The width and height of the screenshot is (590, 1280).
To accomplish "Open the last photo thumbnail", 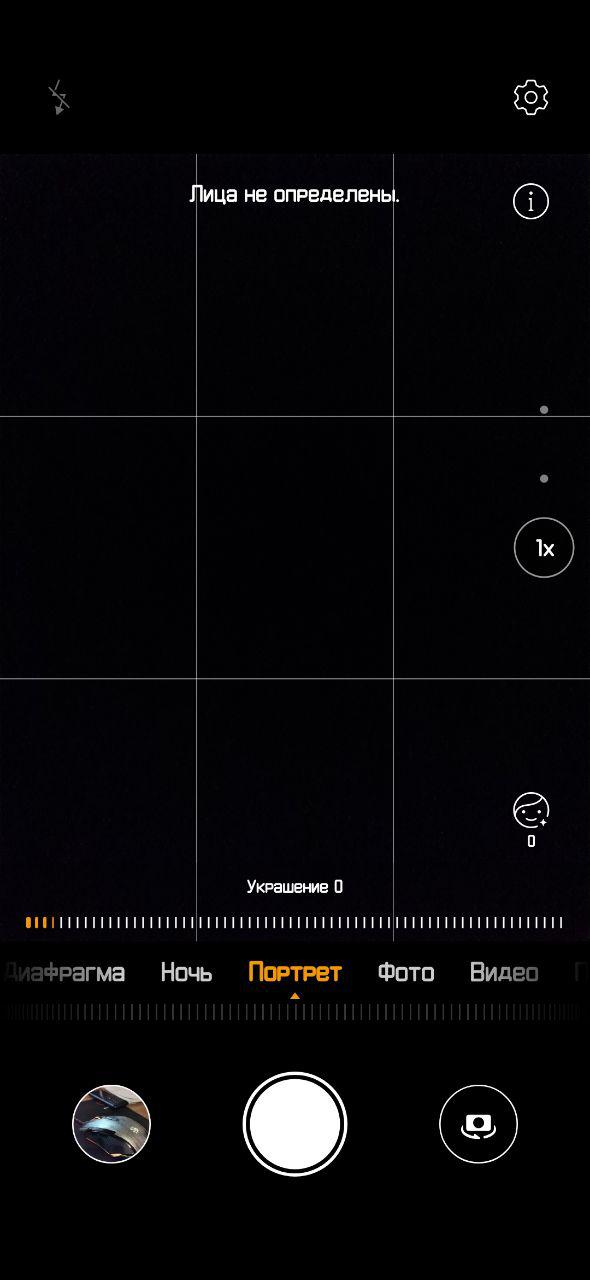I will point(112,1124).
